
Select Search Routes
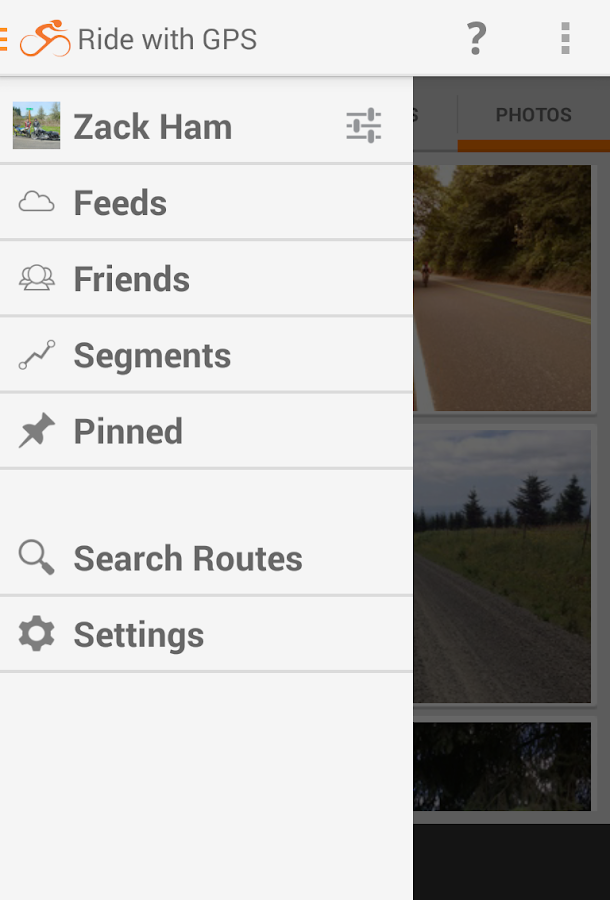click(188, 558)
